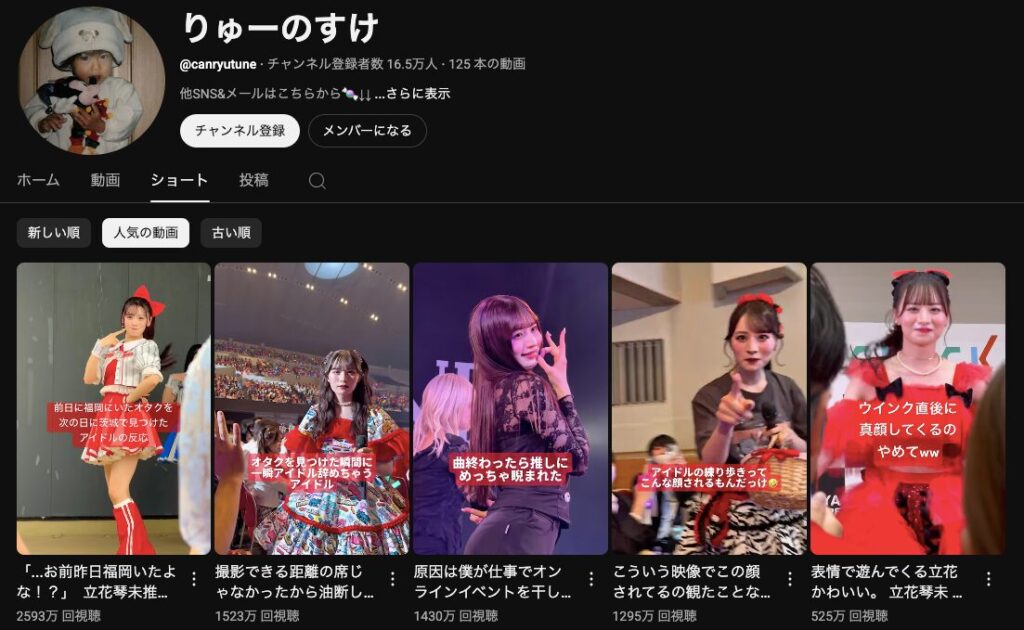
Task: Open the channel search icon
Action: [x=317, y=181]
